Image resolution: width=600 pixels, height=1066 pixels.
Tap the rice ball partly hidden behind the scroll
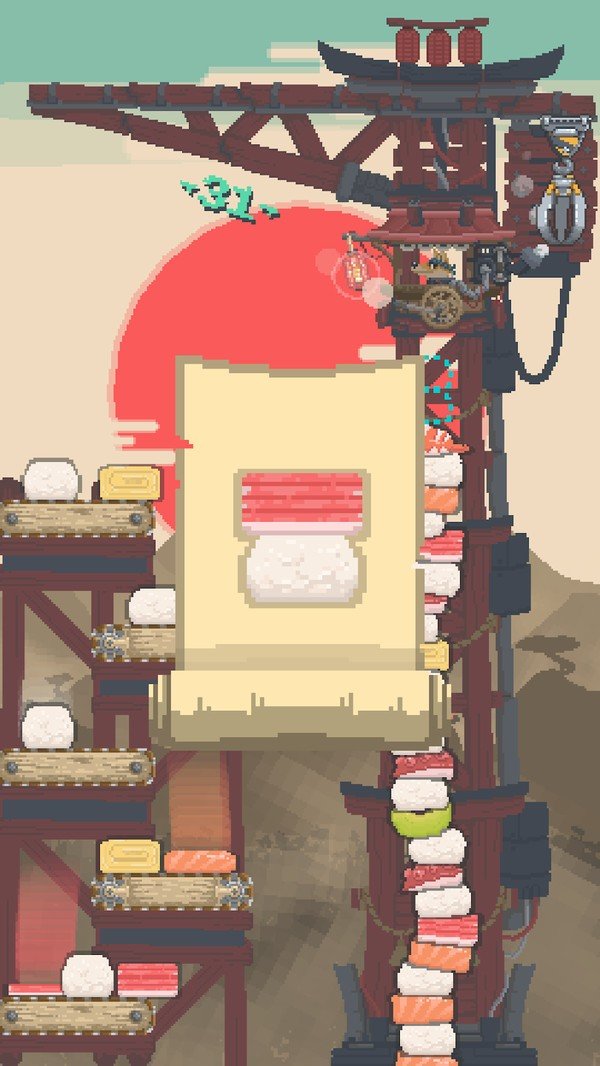click(151, 606)
